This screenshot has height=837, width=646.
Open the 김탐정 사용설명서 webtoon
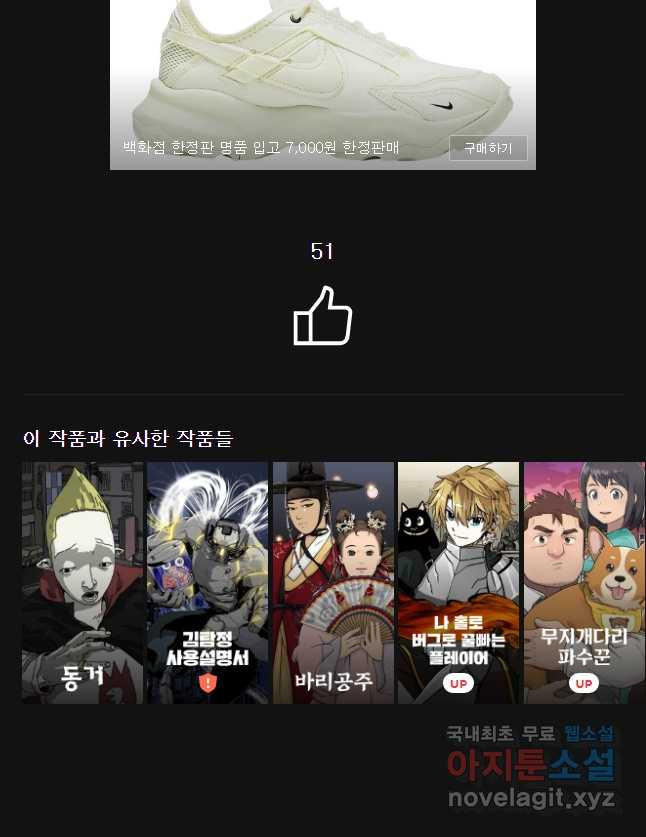pyautogui.click(x=207, y=582)
